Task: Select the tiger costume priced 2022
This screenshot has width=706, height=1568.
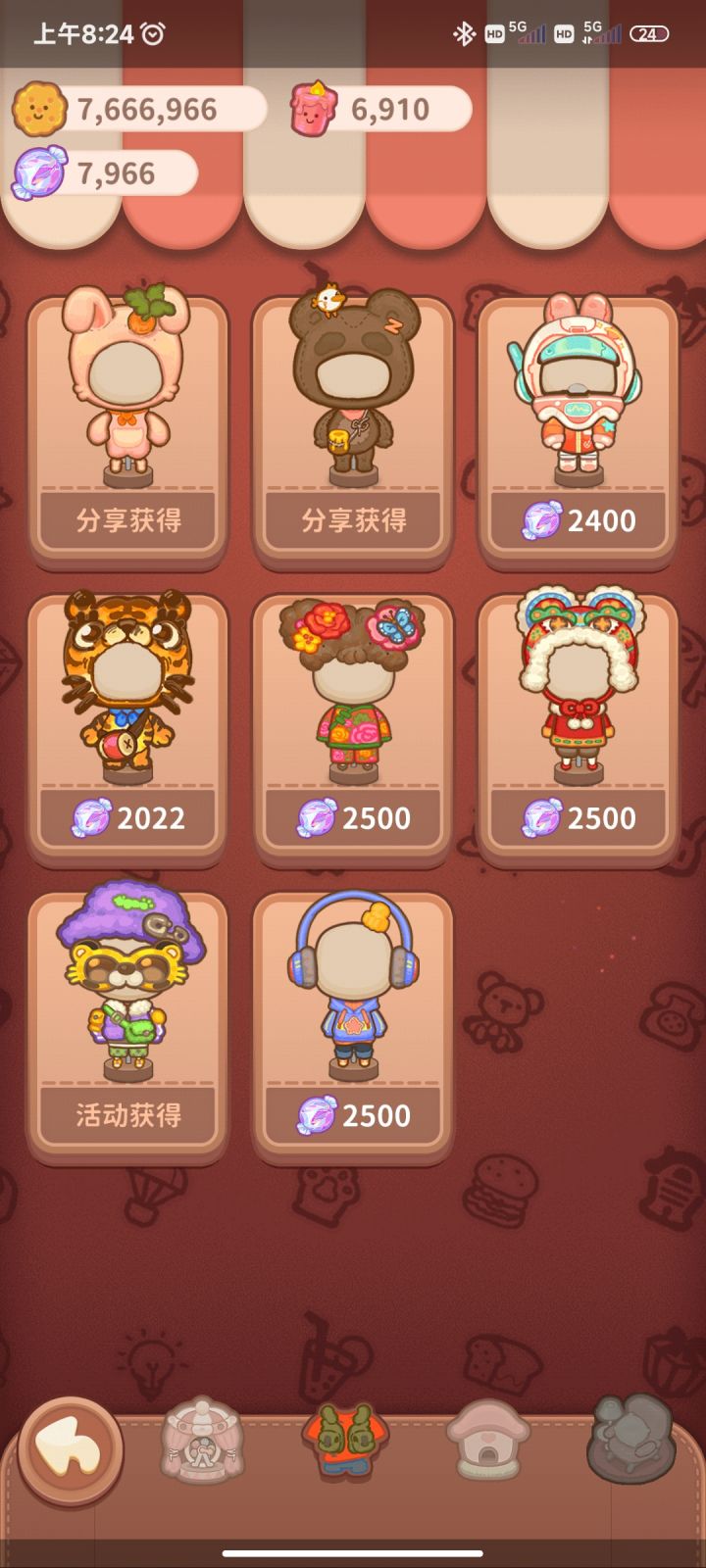Action: [127, 817]
